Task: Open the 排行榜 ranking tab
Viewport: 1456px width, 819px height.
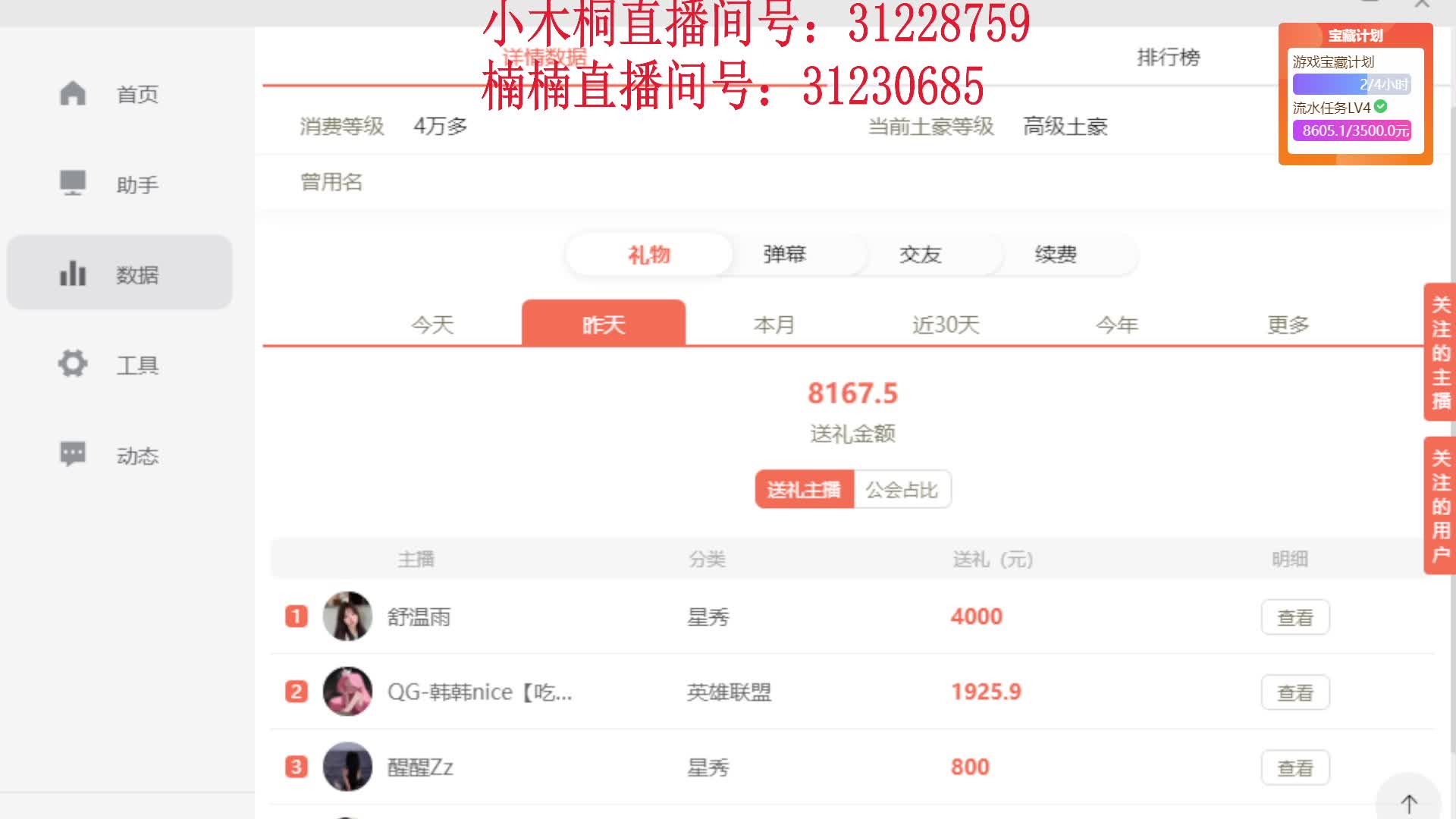Action: (1168, 57)
